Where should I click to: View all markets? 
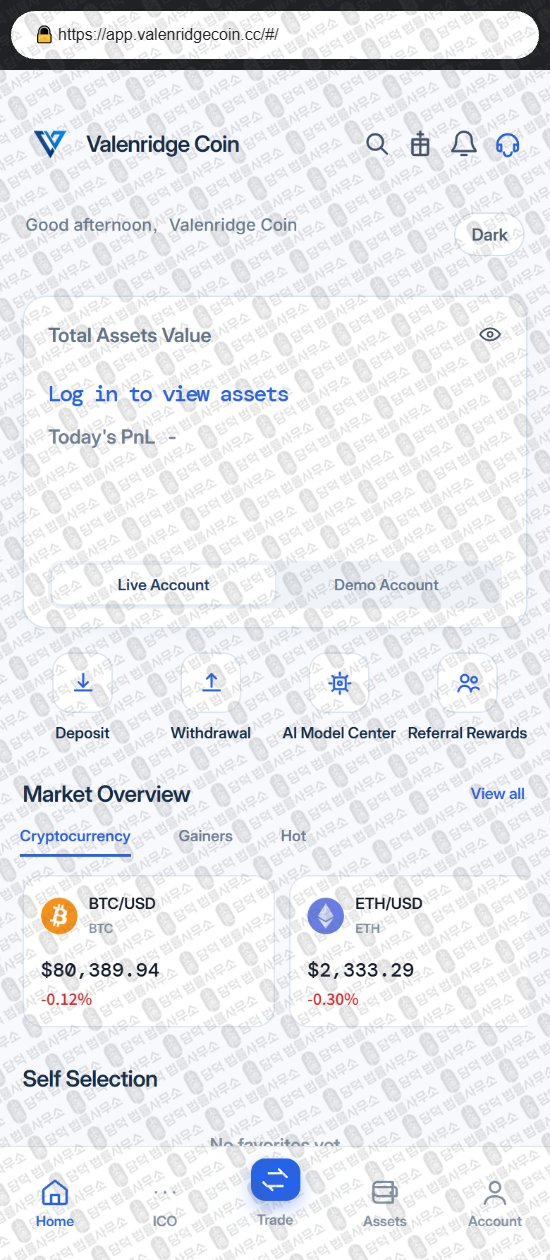tap(497, 794)
